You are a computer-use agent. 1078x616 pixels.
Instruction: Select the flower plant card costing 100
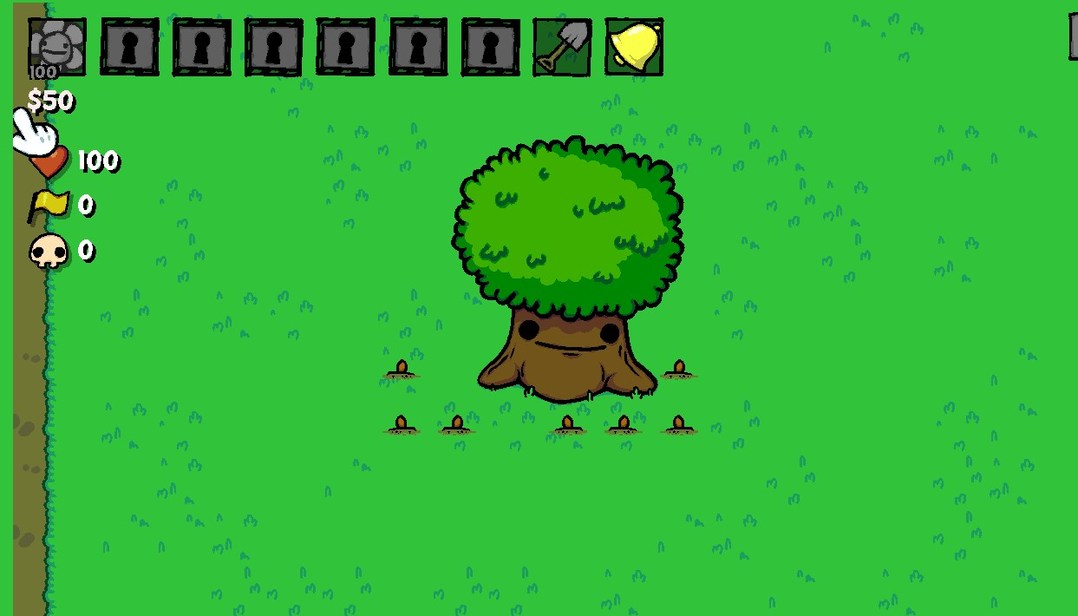[57, 46]
